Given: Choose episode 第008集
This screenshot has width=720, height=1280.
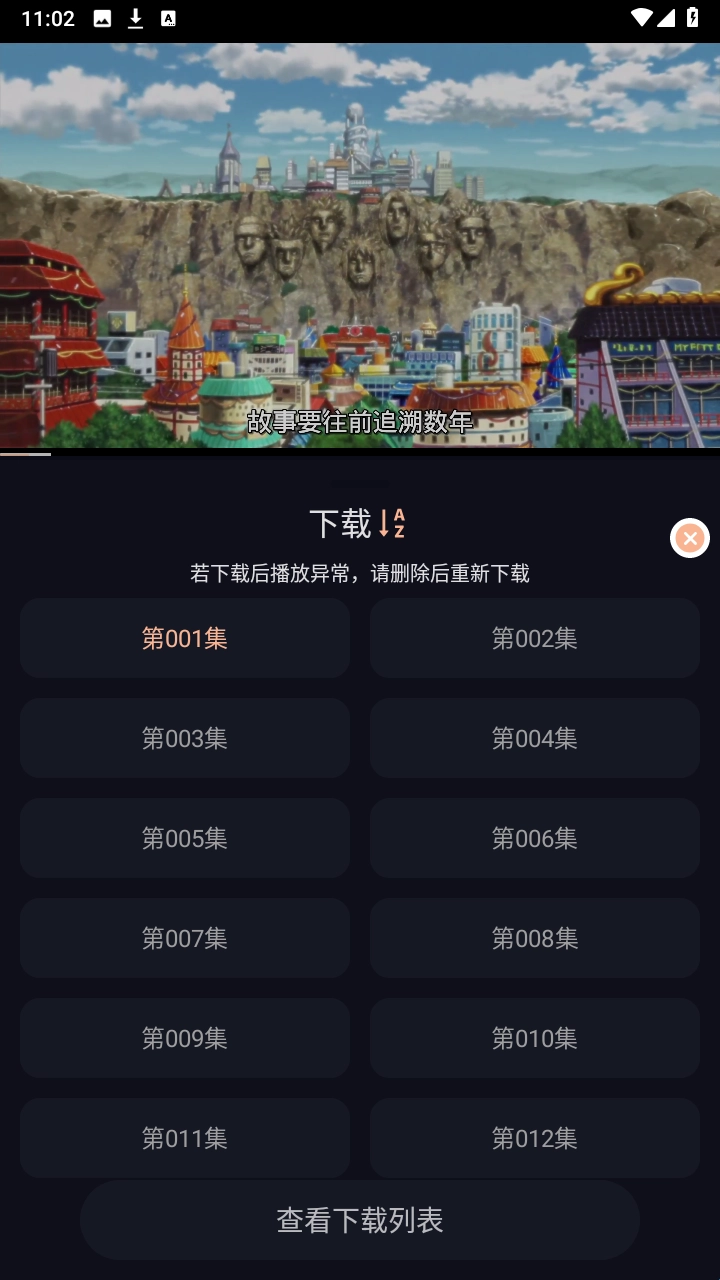Looking at the screenshot, I should [534, 938].
